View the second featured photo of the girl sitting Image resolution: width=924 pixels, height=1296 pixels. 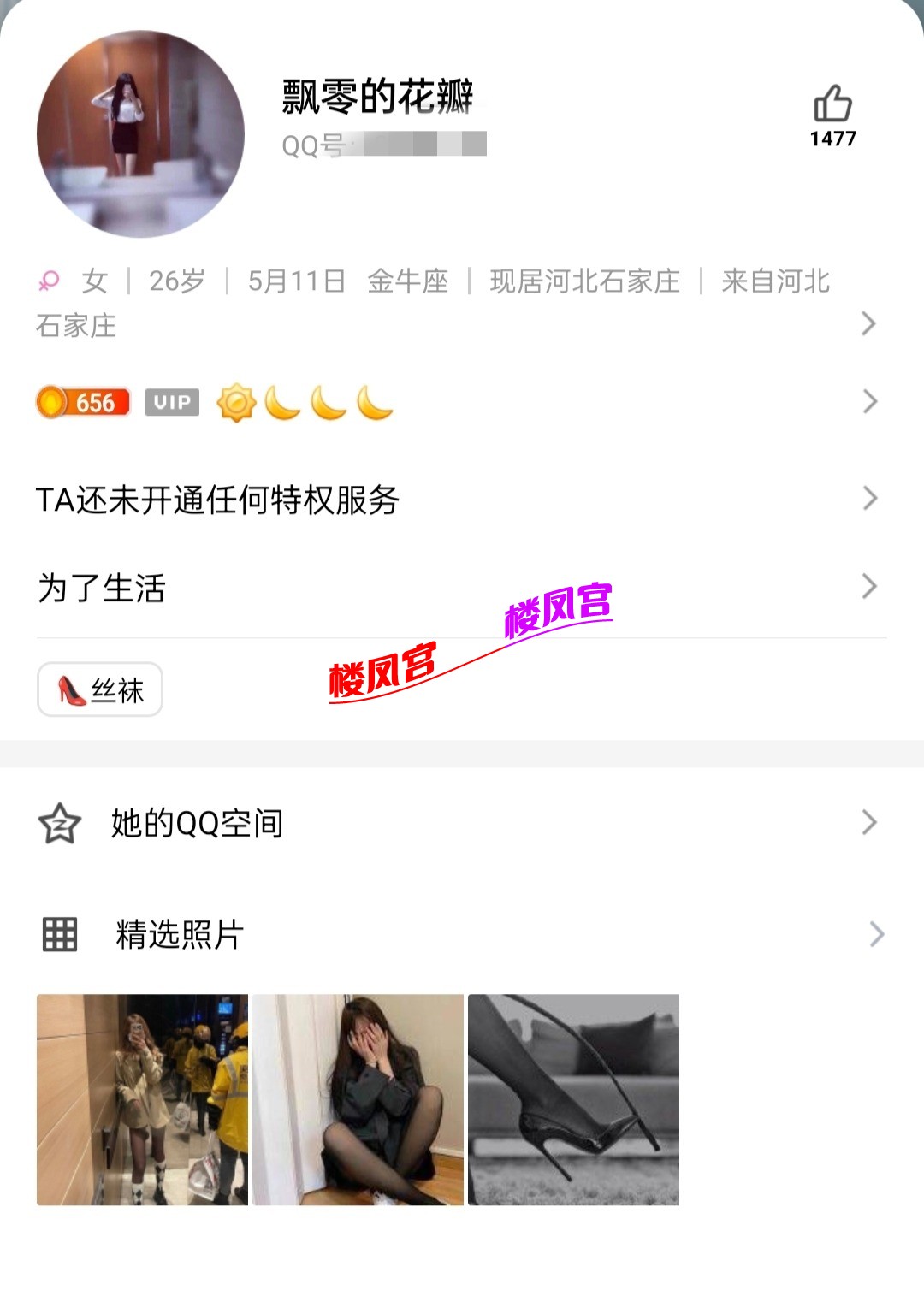tap(358, 1099)
